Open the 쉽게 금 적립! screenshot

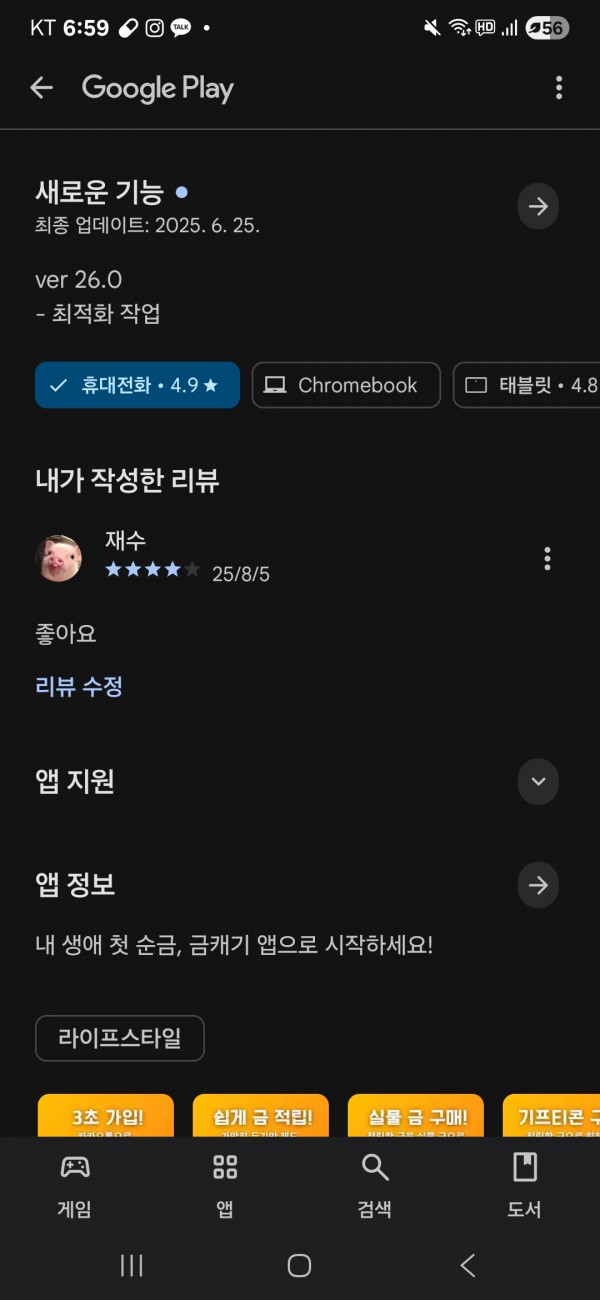click(x=261, y=1116)
